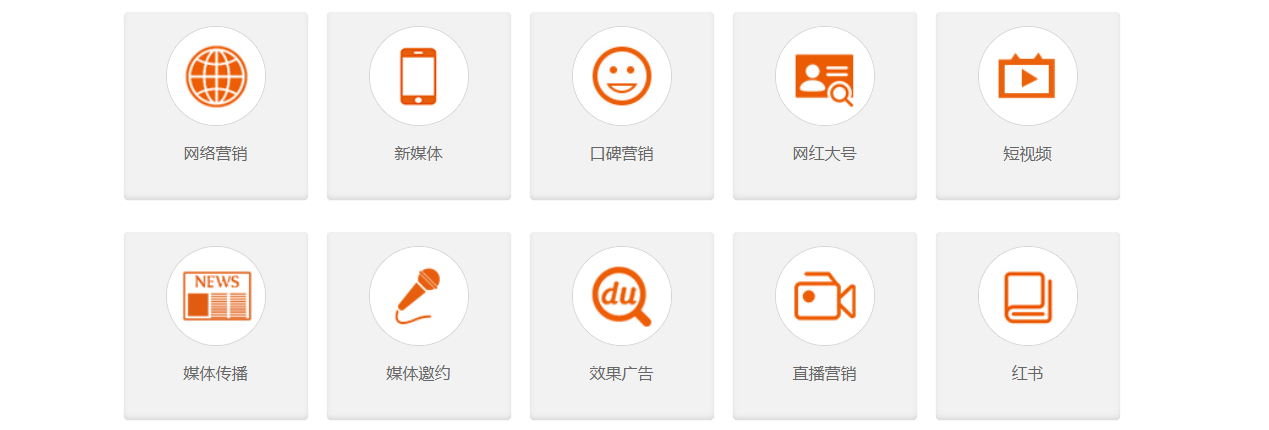Tap the 网红大号 card
Viewport: 1269px width, 430px height.
[824, 105]
